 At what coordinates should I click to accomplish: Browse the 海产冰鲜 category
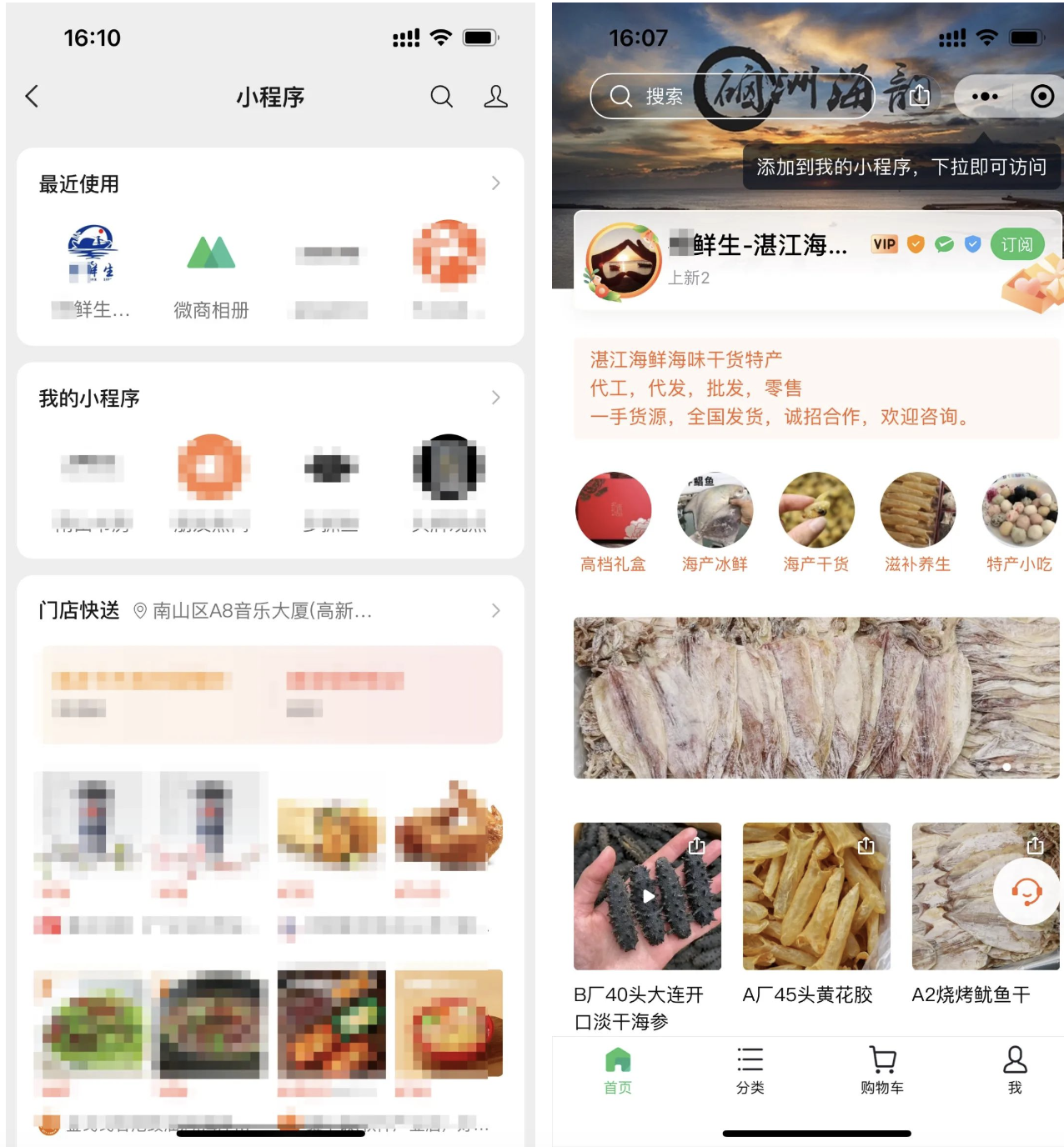coord(715,521)
